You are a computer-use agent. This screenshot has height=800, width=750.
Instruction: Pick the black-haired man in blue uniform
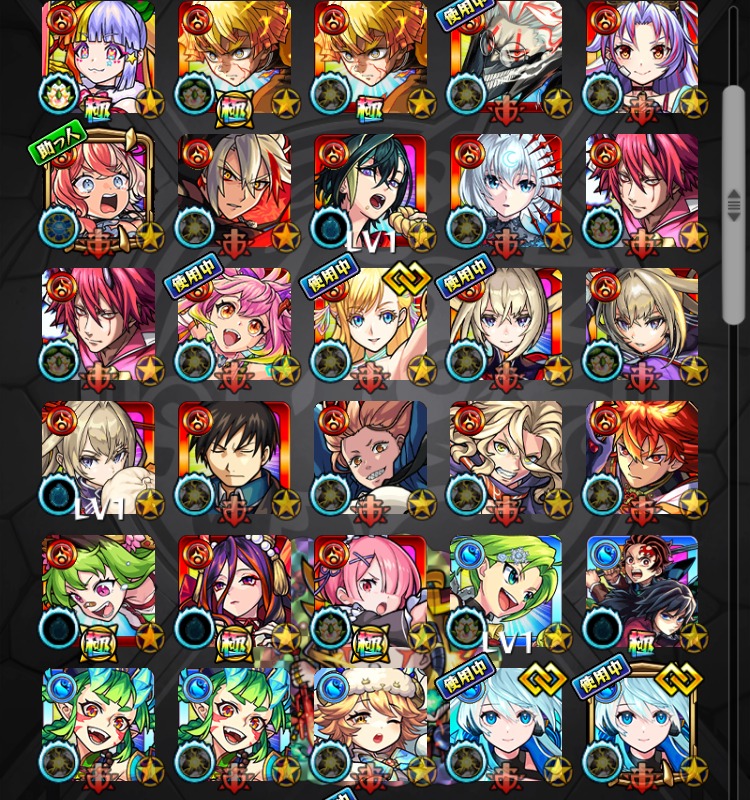pyautogui.click(x=234, y=460)
